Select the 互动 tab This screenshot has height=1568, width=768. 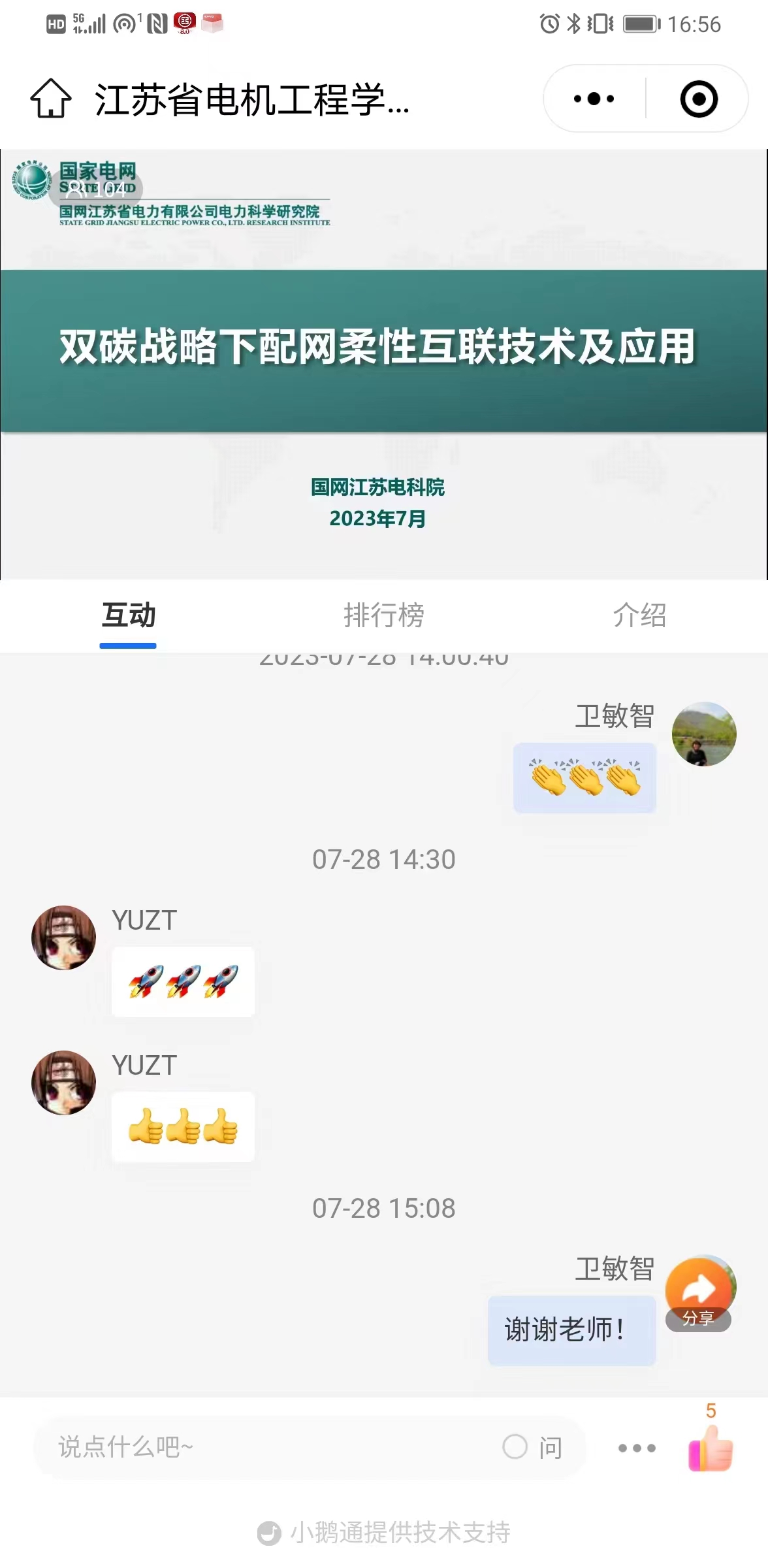[x=129, y=615]
